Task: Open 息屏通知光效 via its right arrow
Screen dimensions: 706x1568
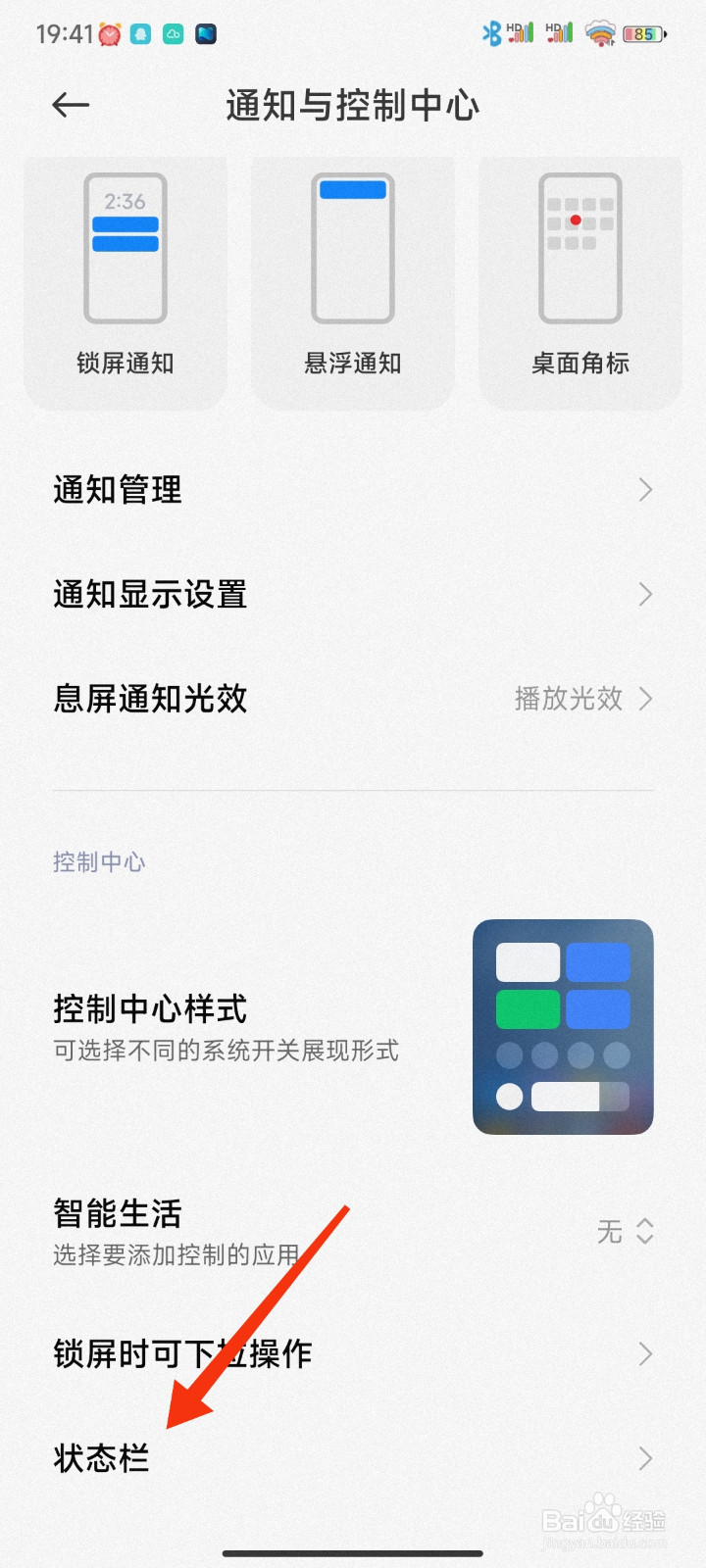Action: click(645, 700)
